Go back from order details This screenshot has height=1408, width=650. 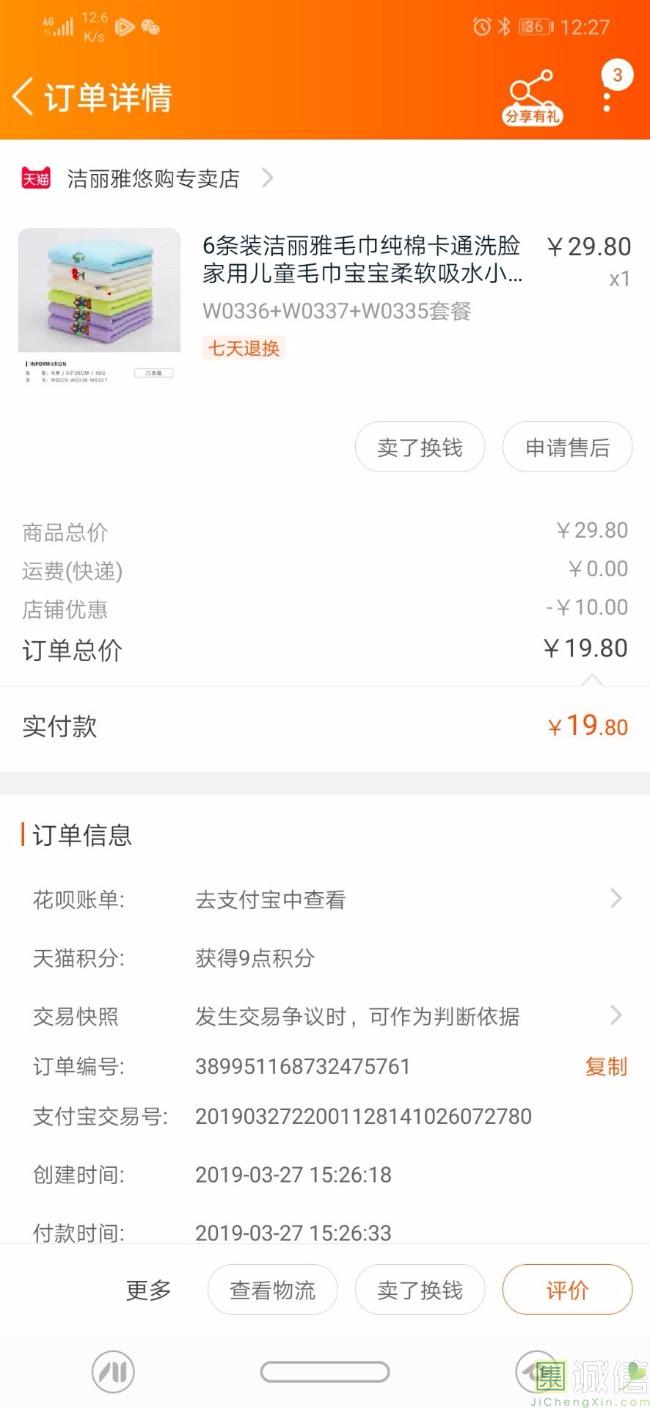click(x=24, y=97)
